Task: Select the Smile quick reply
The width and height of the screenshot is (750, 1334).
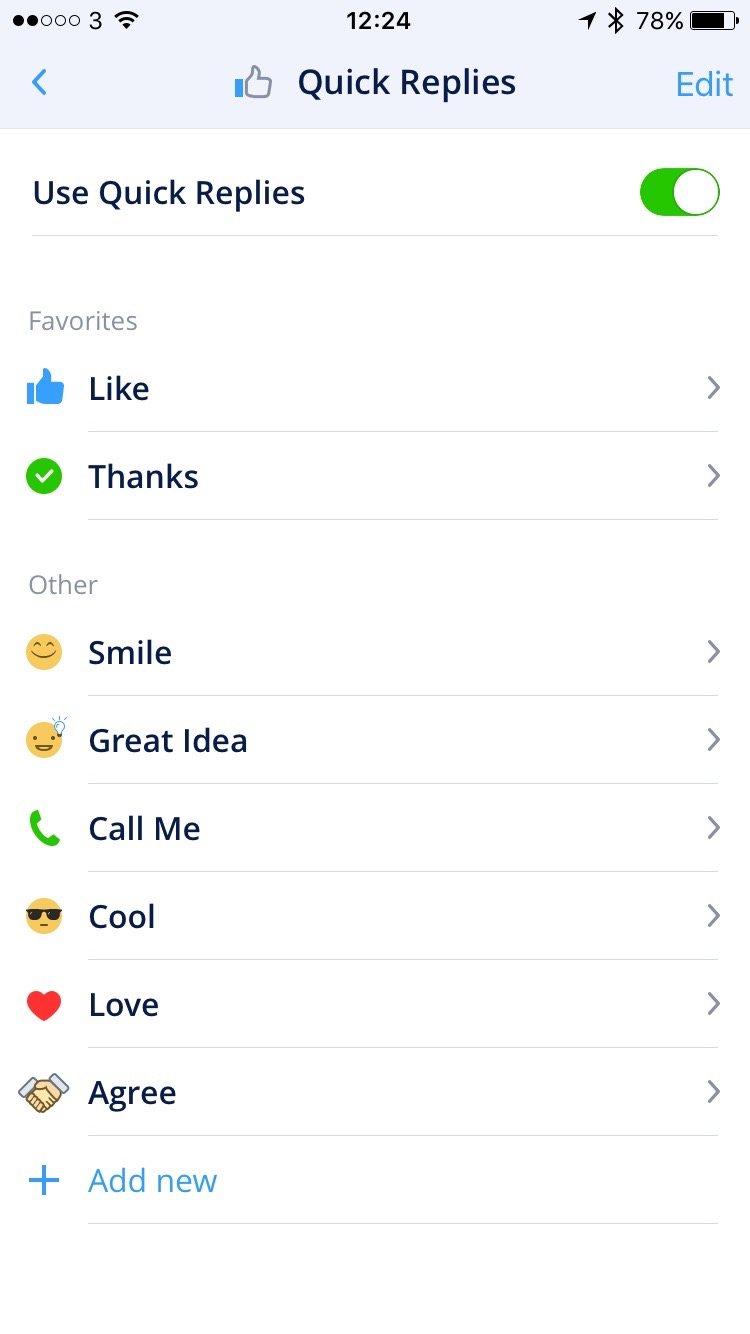Action: (x=375, y=652)
